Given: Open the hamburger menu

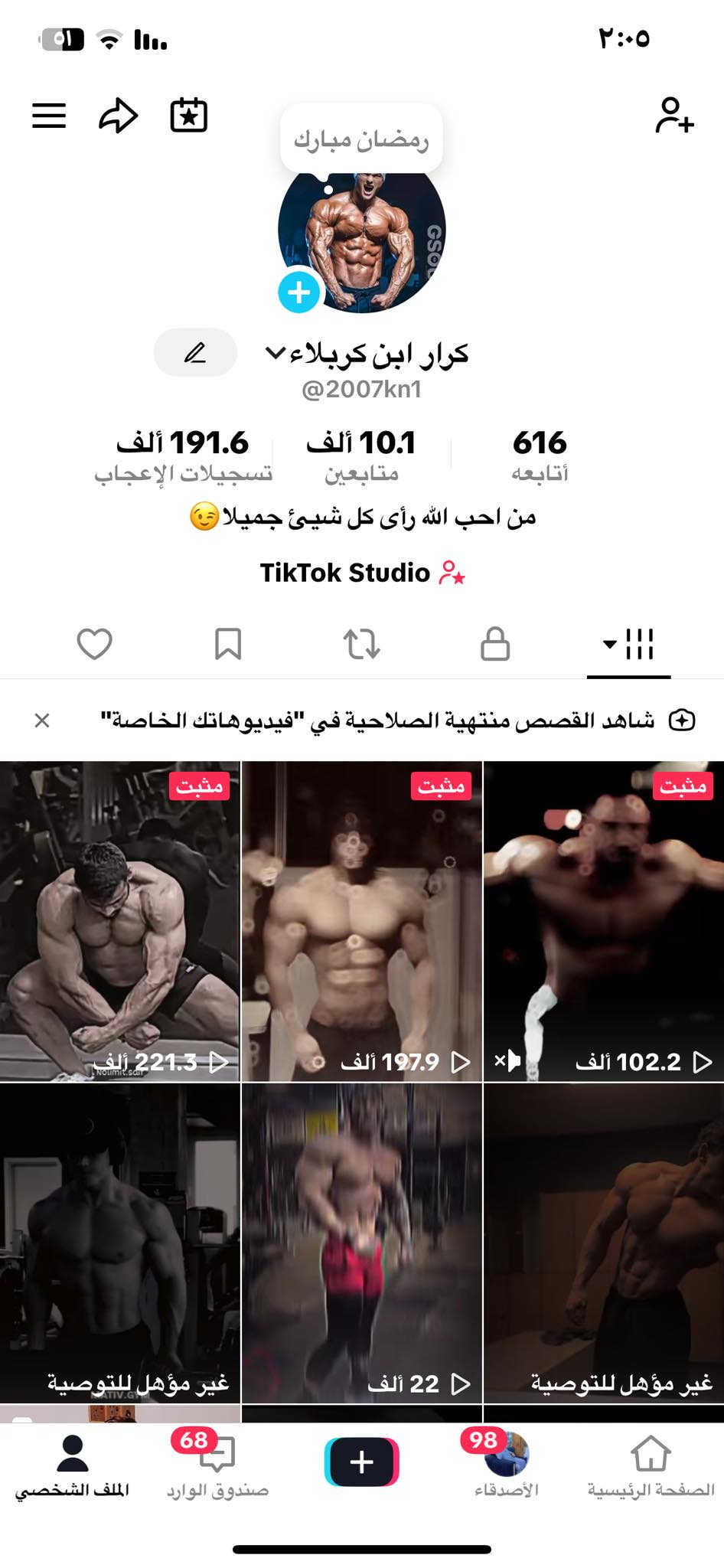Looking at the screenshot, I should point(49,116).
